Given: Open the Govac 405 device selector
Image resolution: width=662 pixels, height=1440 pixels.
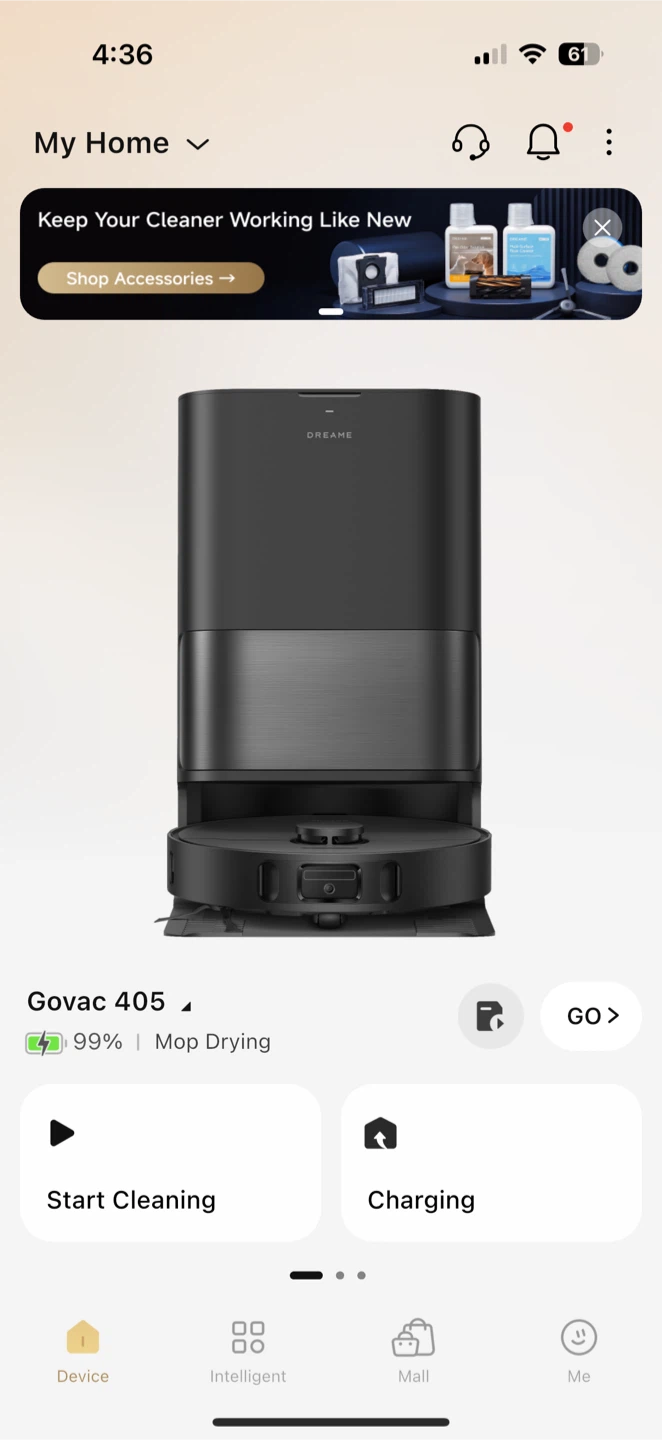Looking at the screenshot, I should [109, 1001].
